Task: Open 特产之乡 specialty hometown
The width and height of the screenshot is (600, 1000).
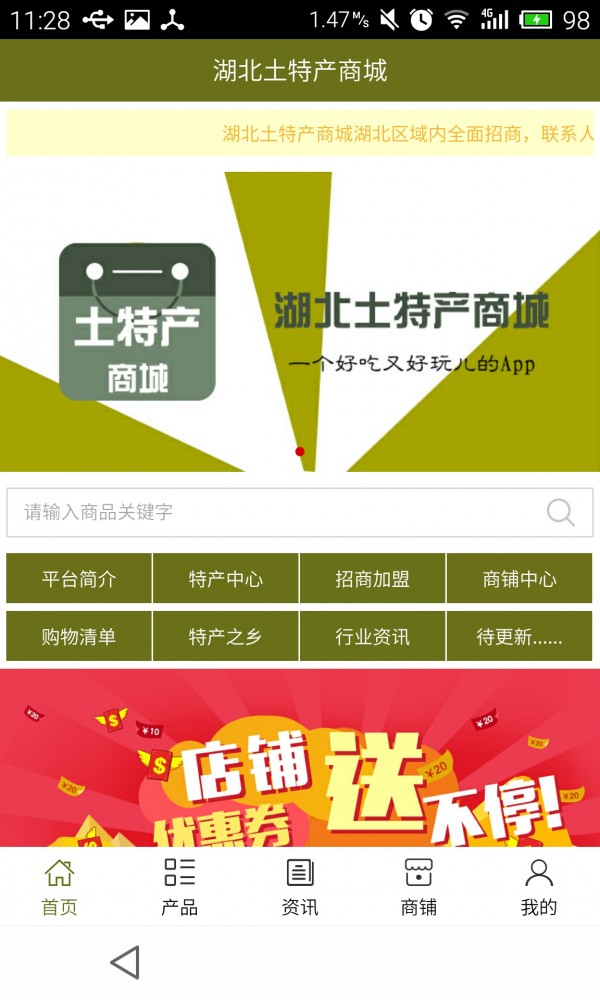Action: coord(226,637)
